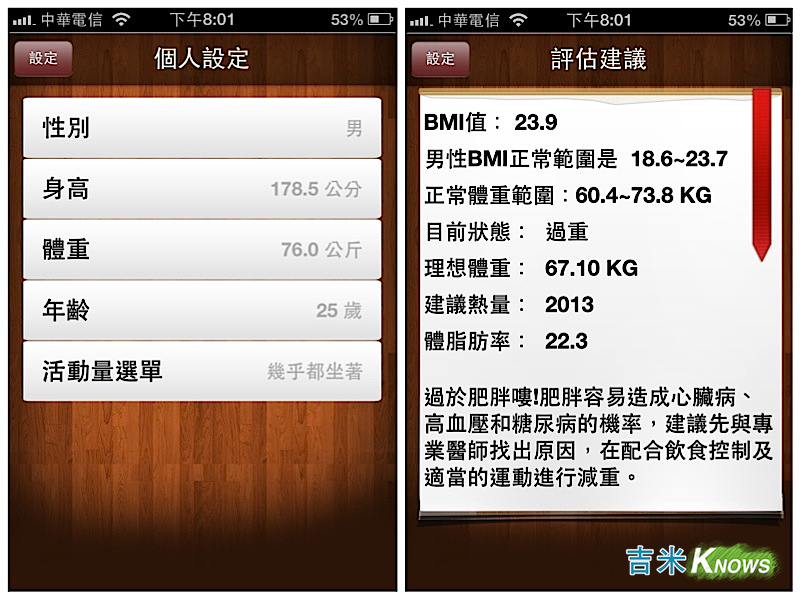This screenshot has width=800, height=600.
Task: Tap 設定 button on the 評估建議 screen
Action: [x=440, y=59]
